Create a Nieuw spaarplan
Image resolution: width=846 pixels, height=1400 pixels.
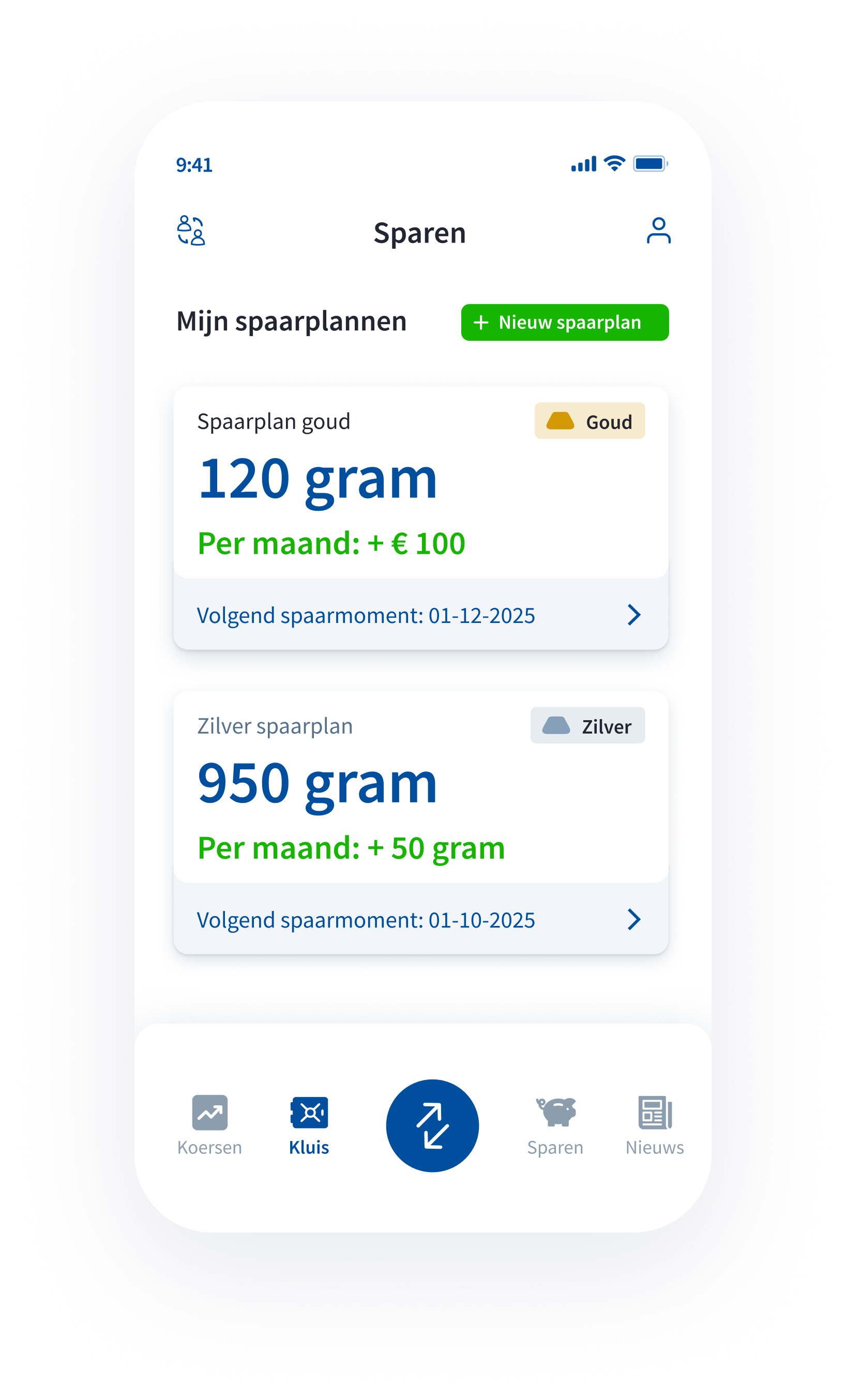[564, 322]
